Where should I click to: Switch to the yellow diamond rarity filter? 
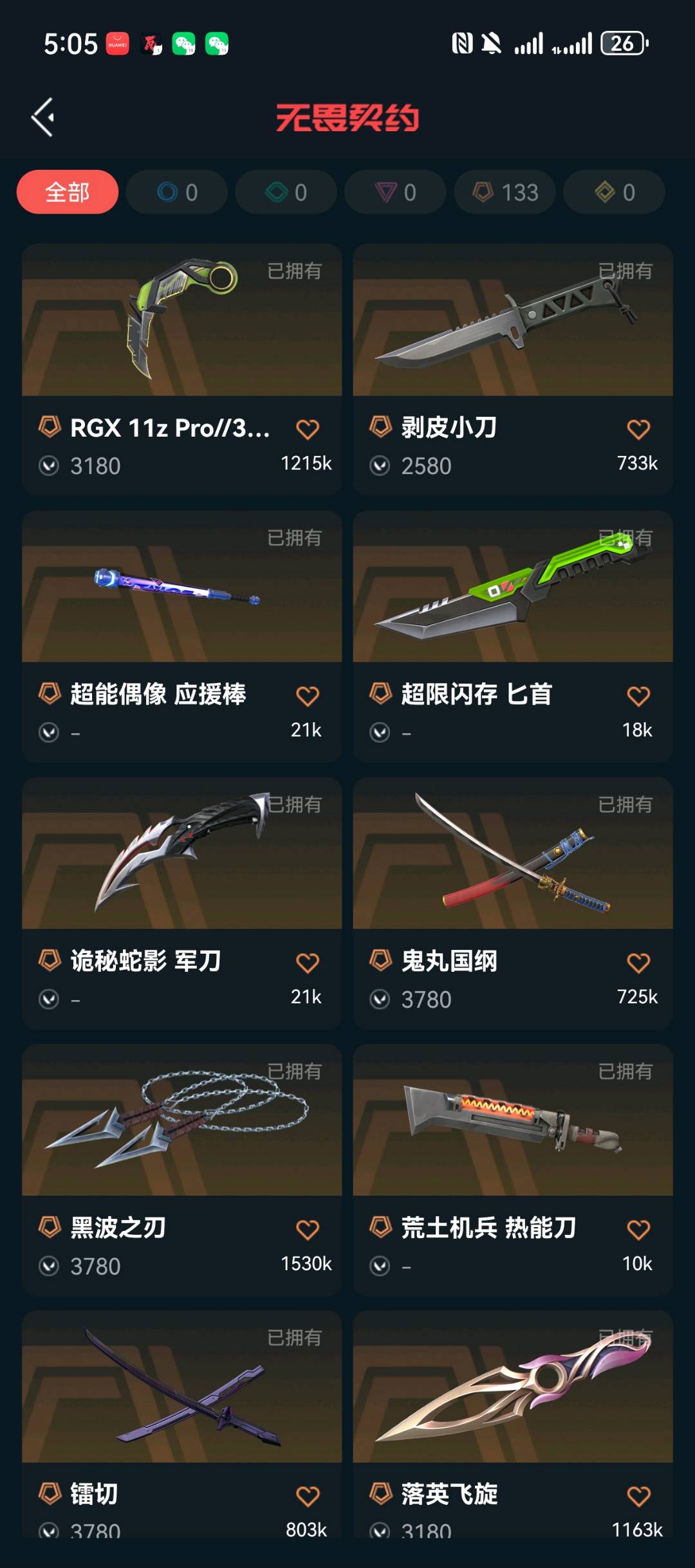click(614, 192)
